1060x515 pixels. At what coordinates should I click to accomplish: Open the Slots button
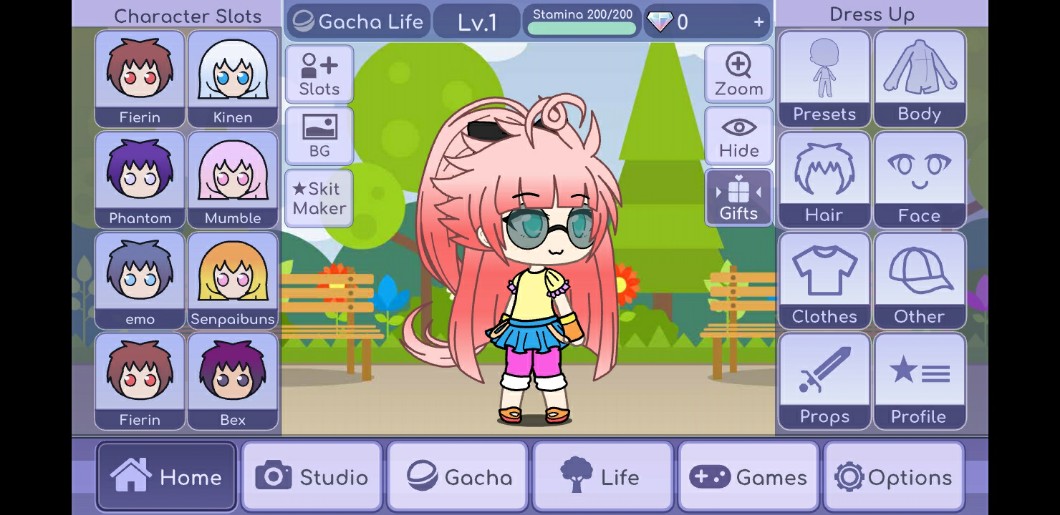[319, 74]
